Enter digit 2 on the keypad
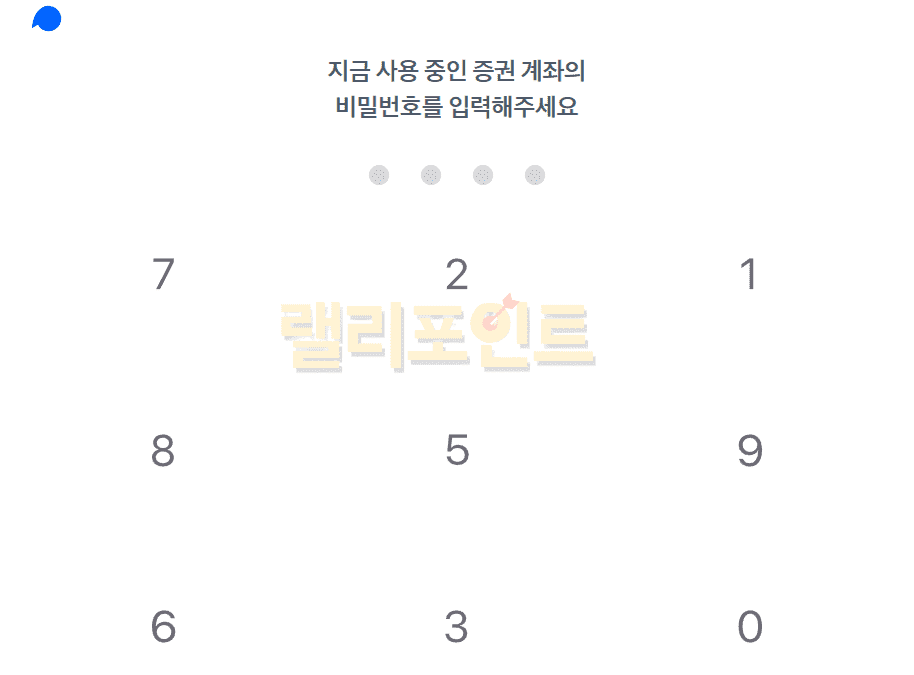 457,275
